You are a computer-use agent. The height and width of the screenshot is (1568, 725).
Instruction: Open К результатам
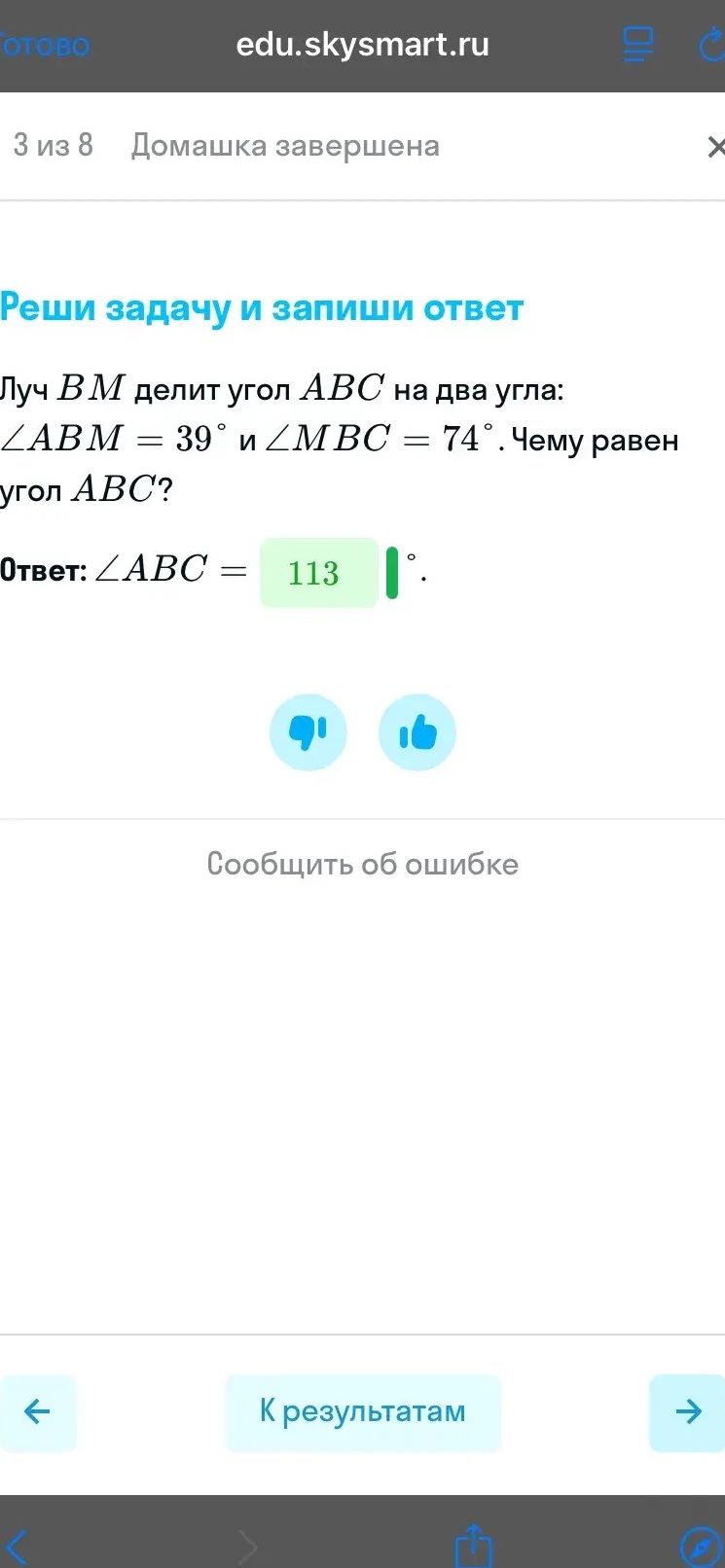[363, 1412]
